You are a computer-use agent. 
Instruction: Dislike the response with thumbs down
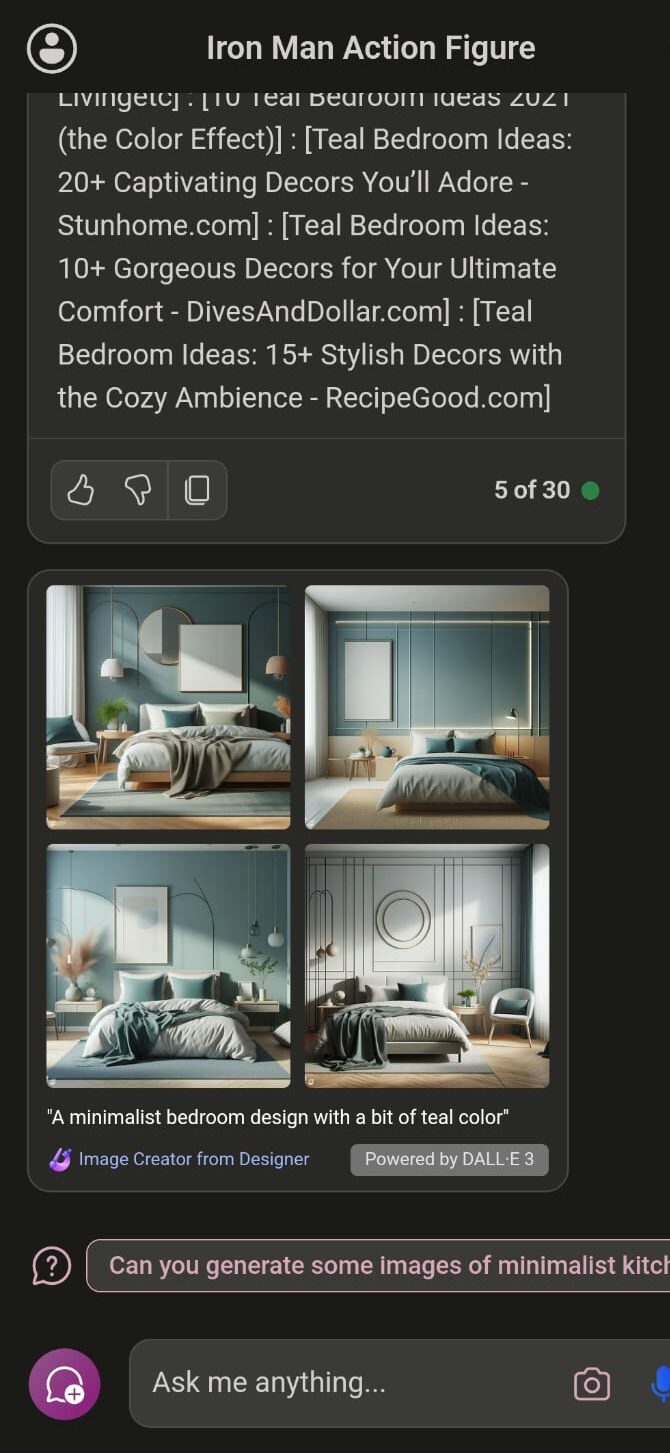click(138, 490)
